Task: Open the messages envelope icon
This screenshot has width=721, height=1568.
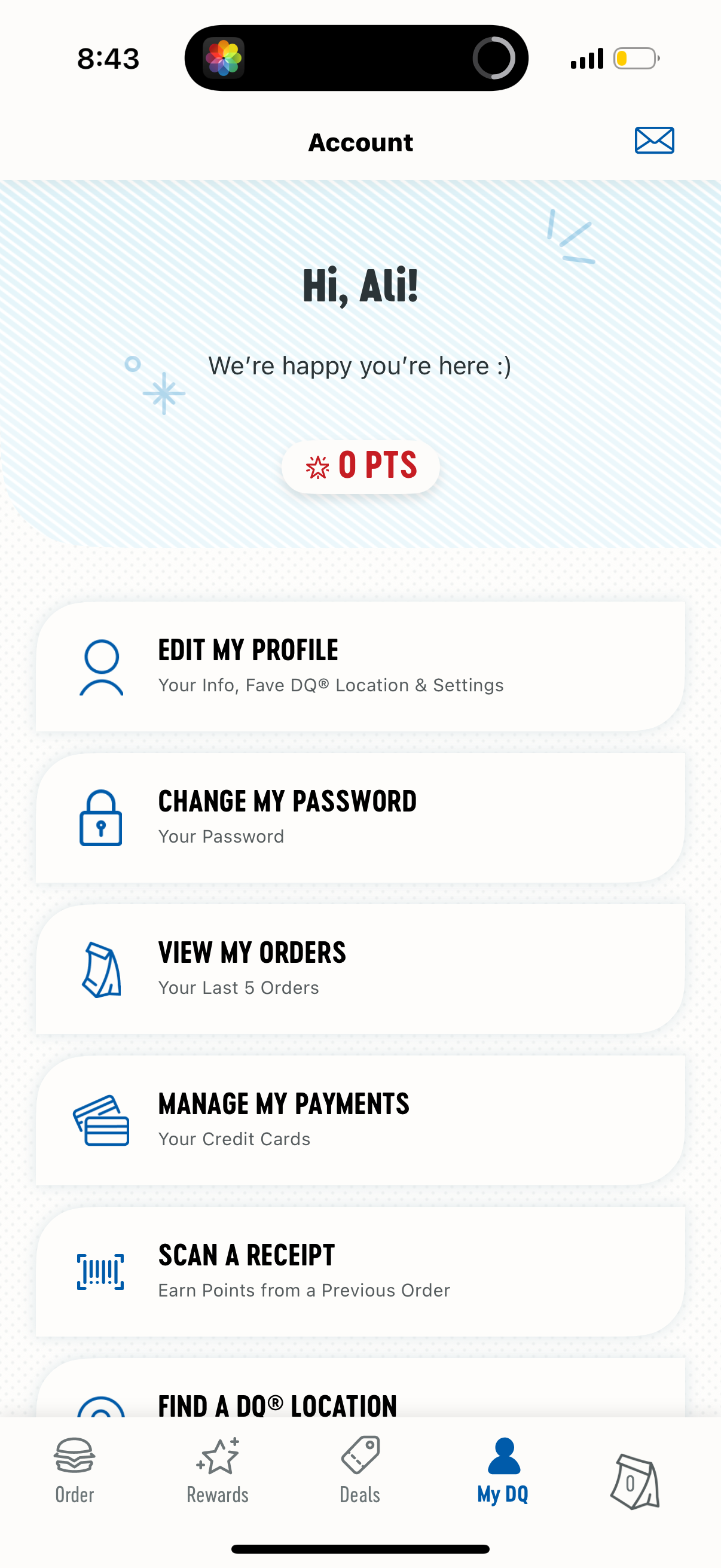Action: 654,141
